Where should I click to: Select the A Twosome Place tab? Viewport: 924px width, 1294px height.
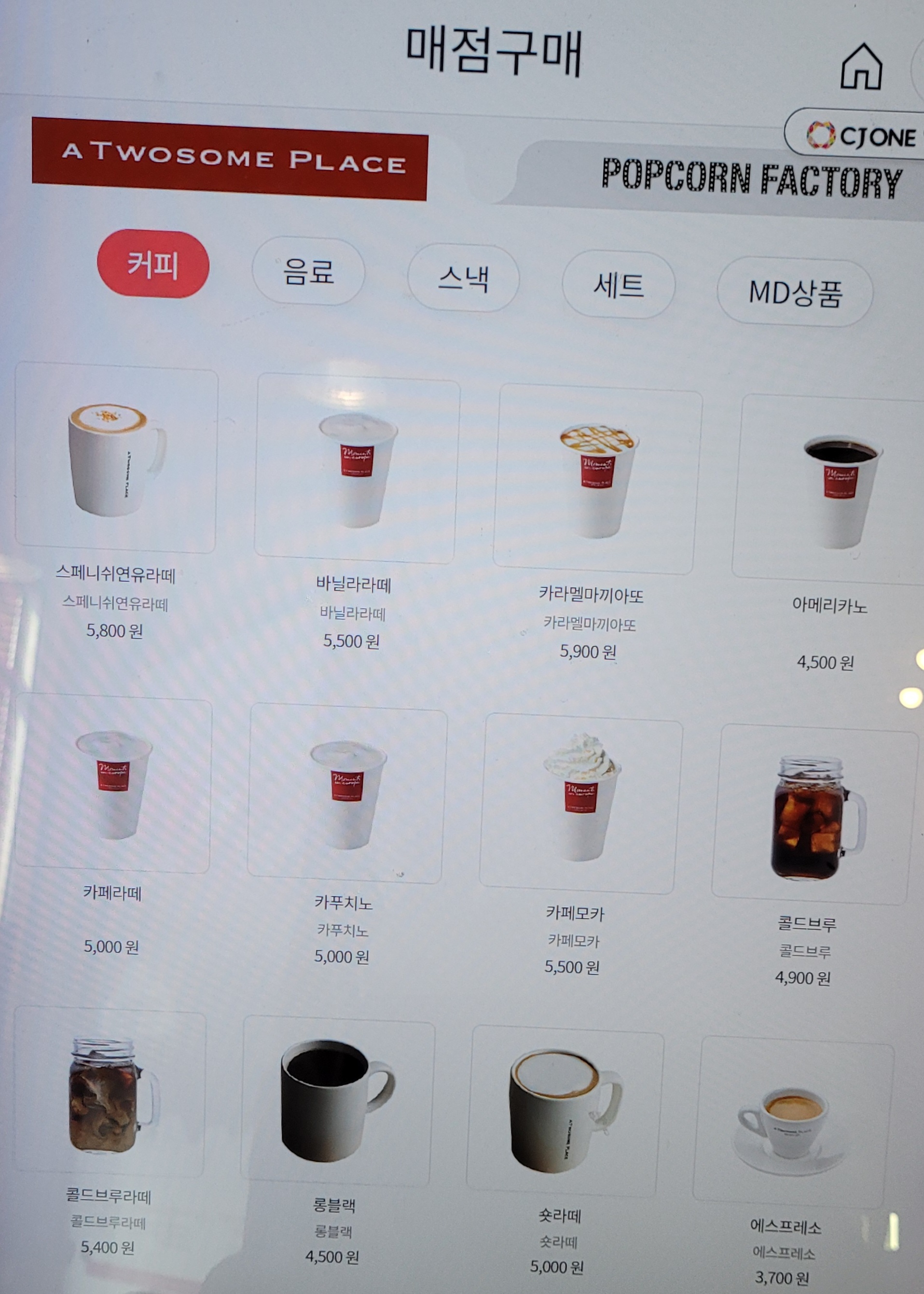230,159
